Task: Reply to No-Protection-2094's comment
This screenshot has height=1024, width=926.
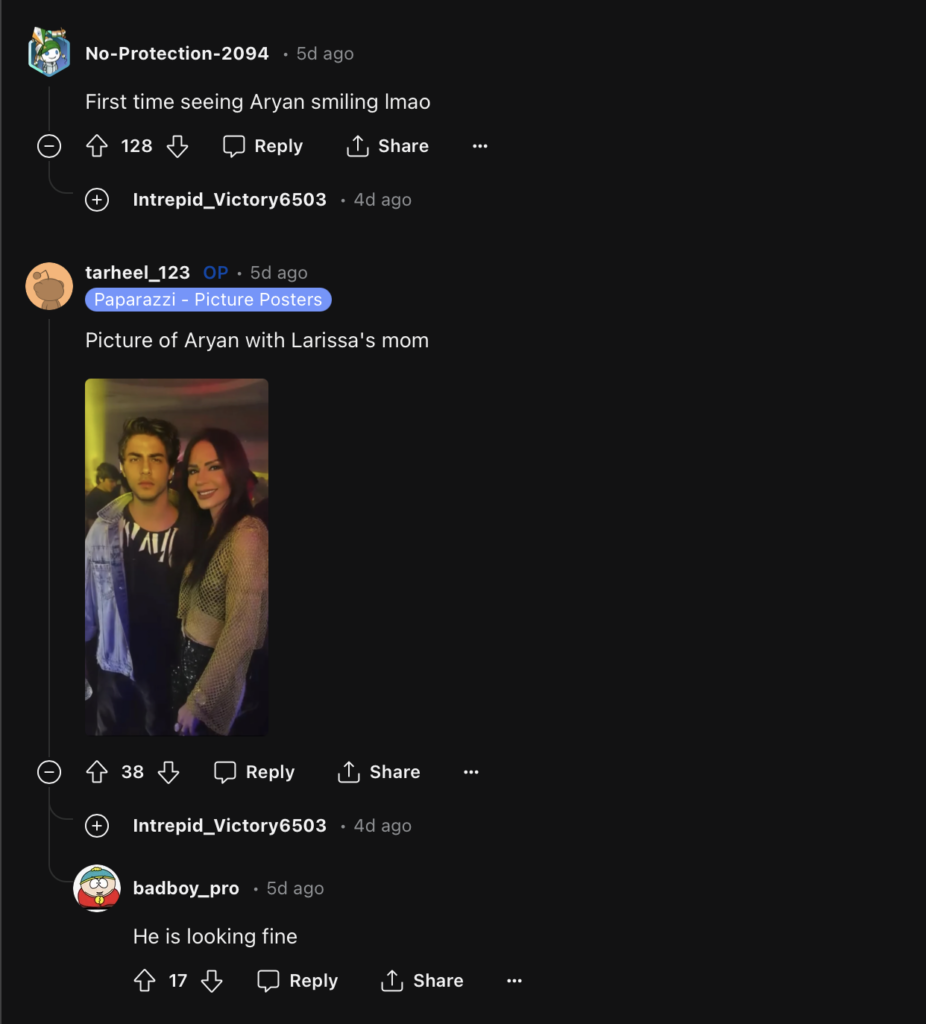Action: [263, 146]
